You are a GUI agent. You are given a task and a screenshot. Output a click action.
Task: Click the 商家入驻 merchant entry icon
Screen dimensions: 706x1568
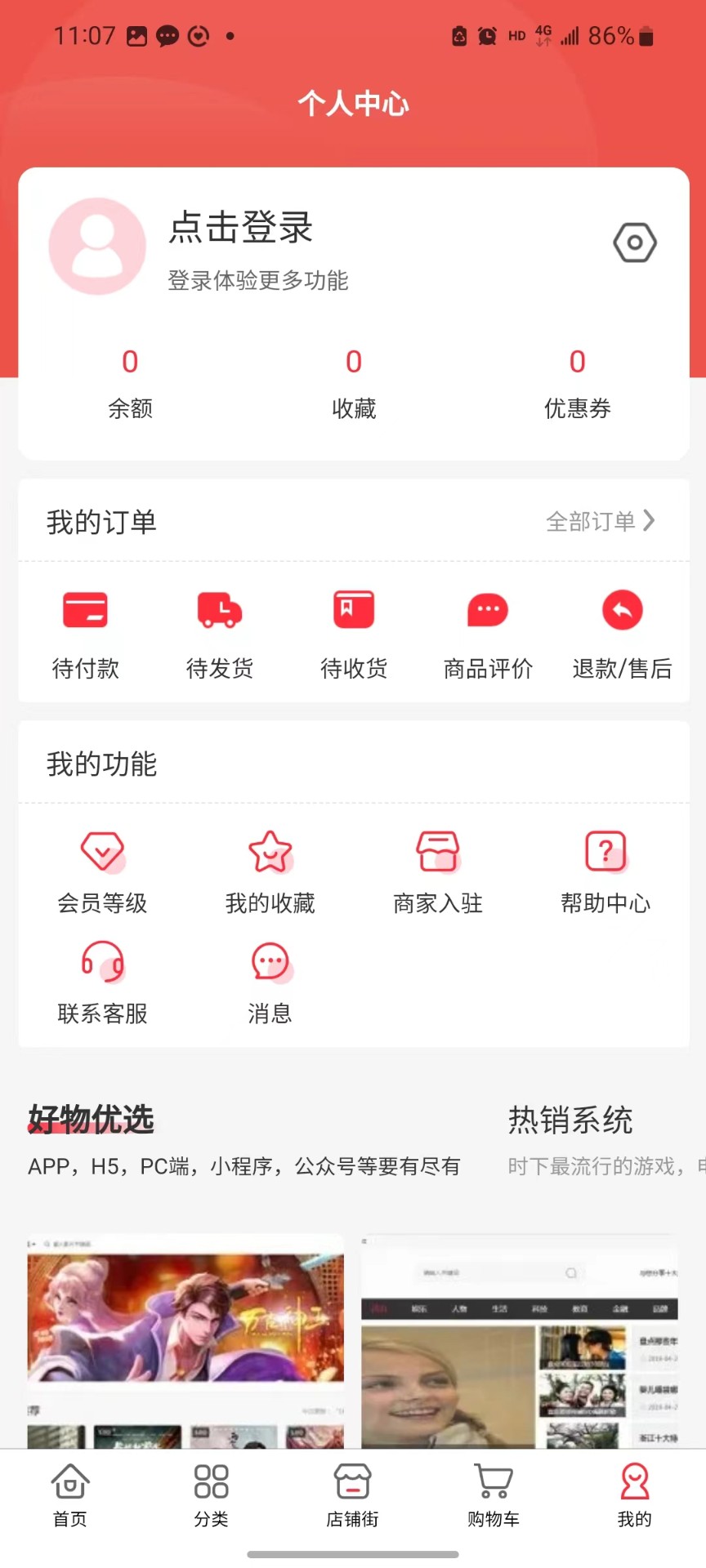pos(437,852)
